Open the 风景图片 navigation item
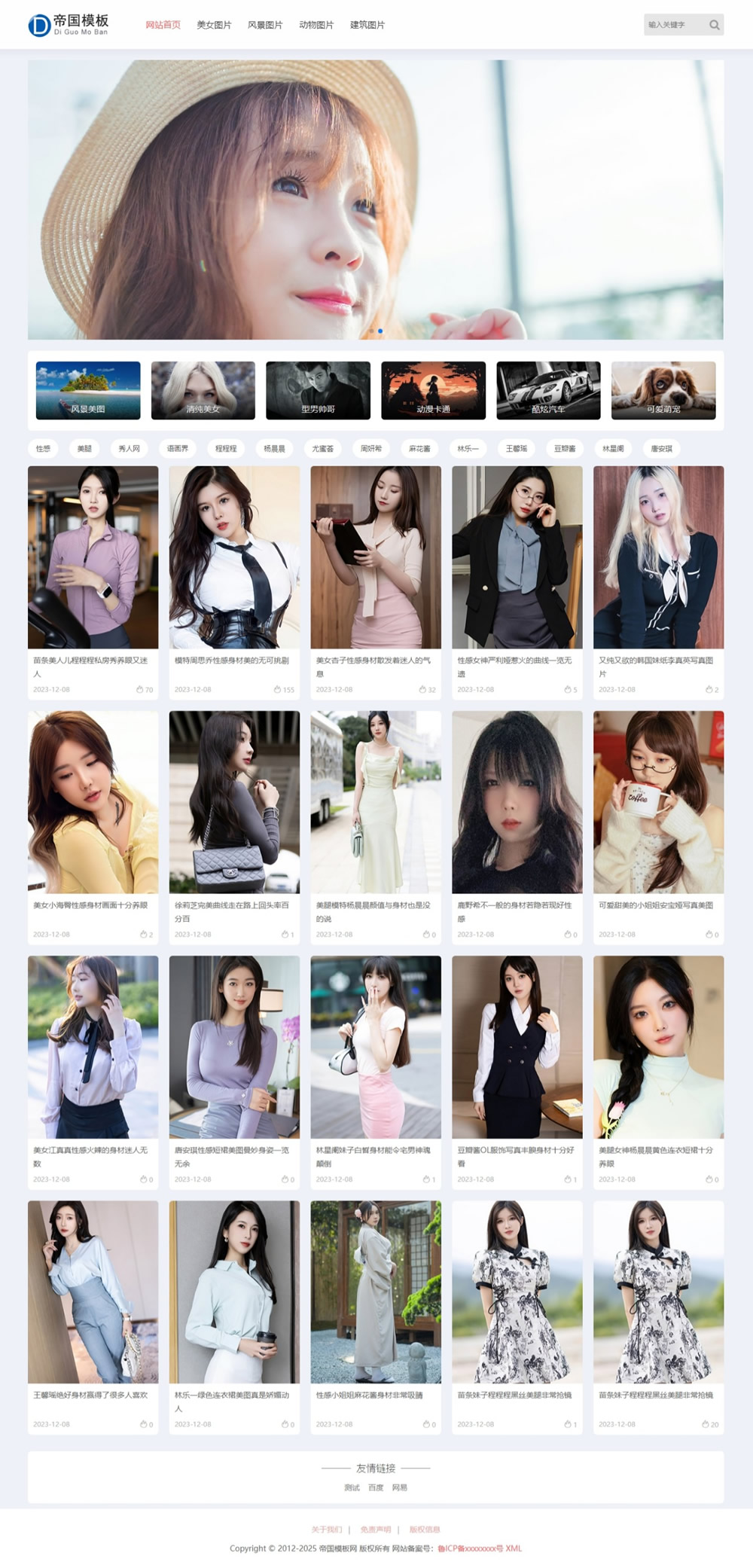 pyautogui.click(x=265, y=25)
